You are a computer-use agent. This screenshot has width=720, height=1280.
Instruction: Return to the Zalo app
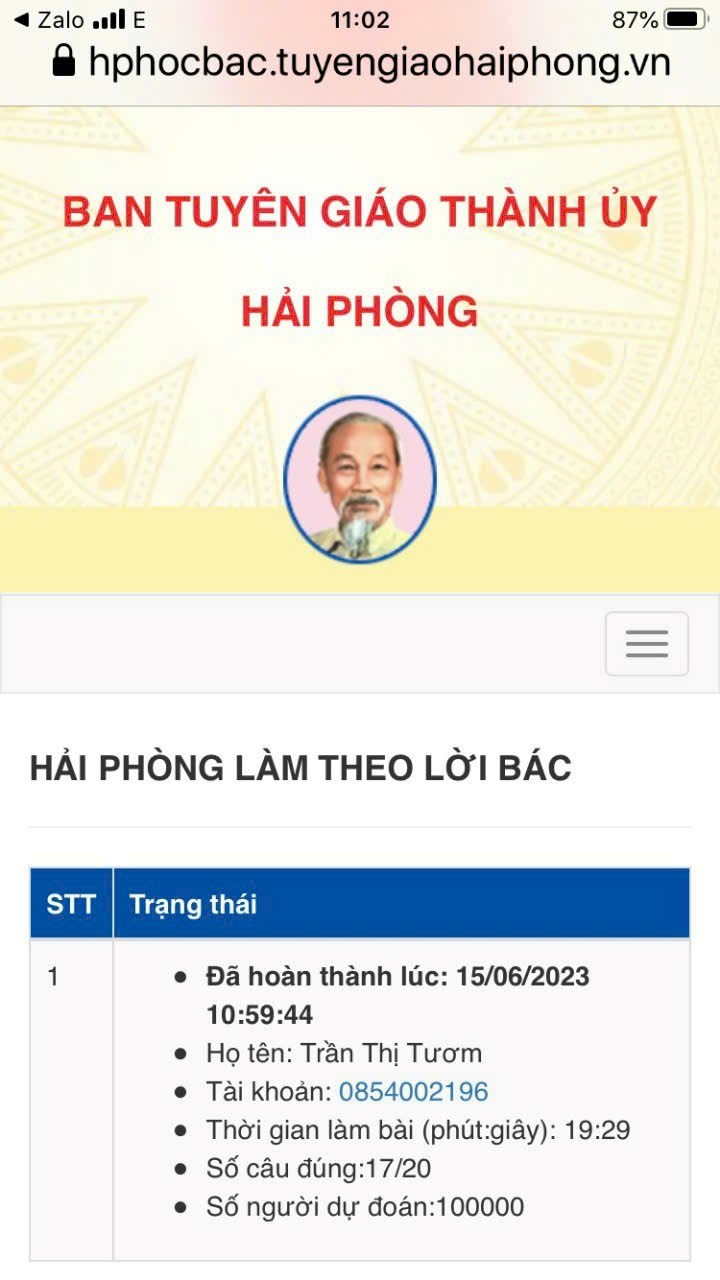click(48, 20)
